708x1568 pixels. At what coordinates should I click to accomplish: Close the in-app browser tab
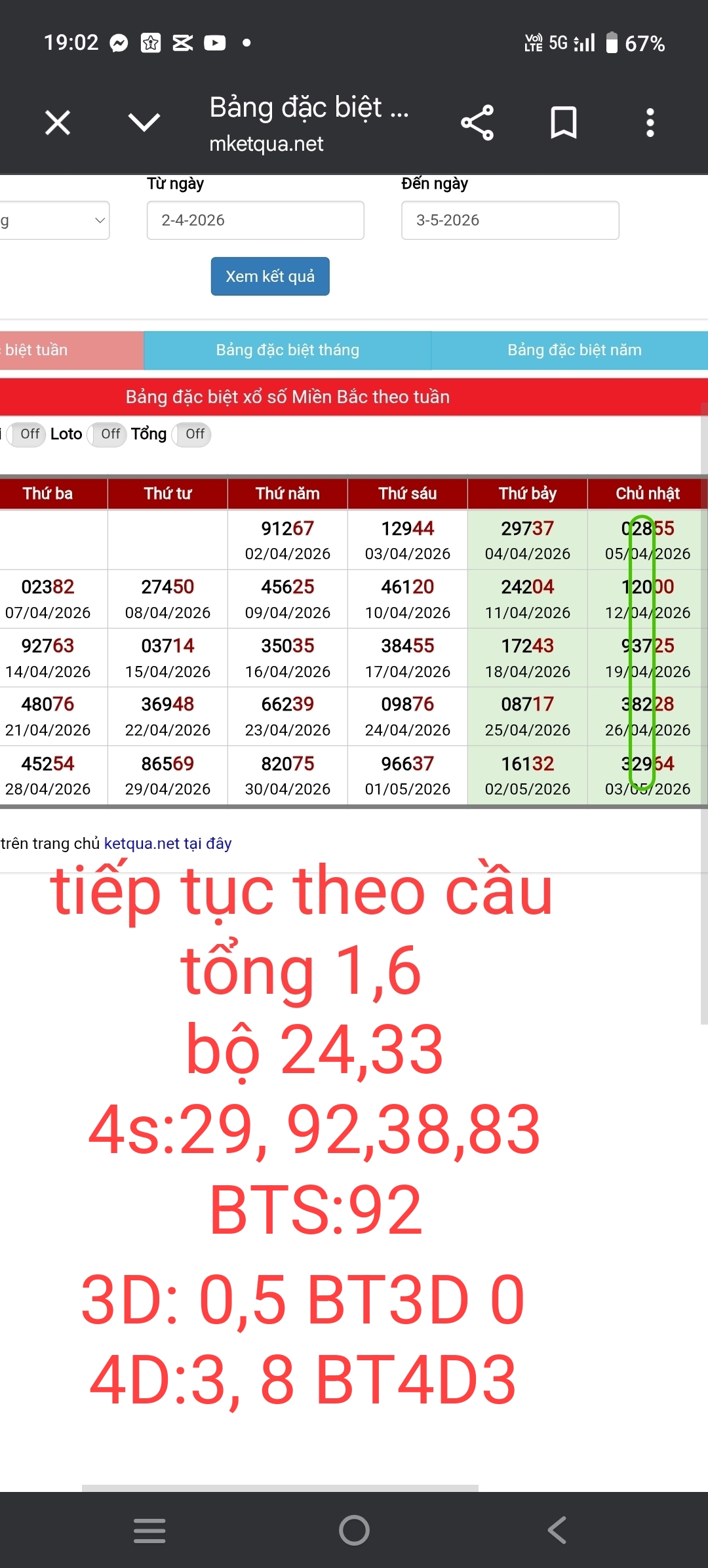[x=58, y=123]
